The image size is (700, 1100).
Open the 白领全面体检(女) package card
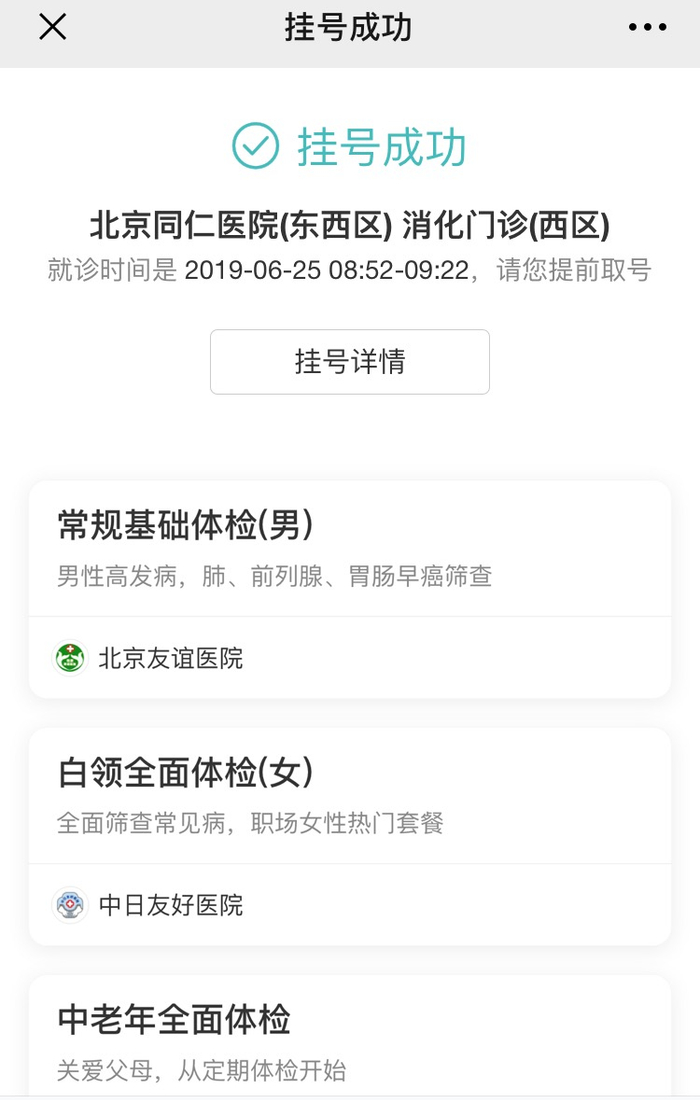[x=349, y=796]
